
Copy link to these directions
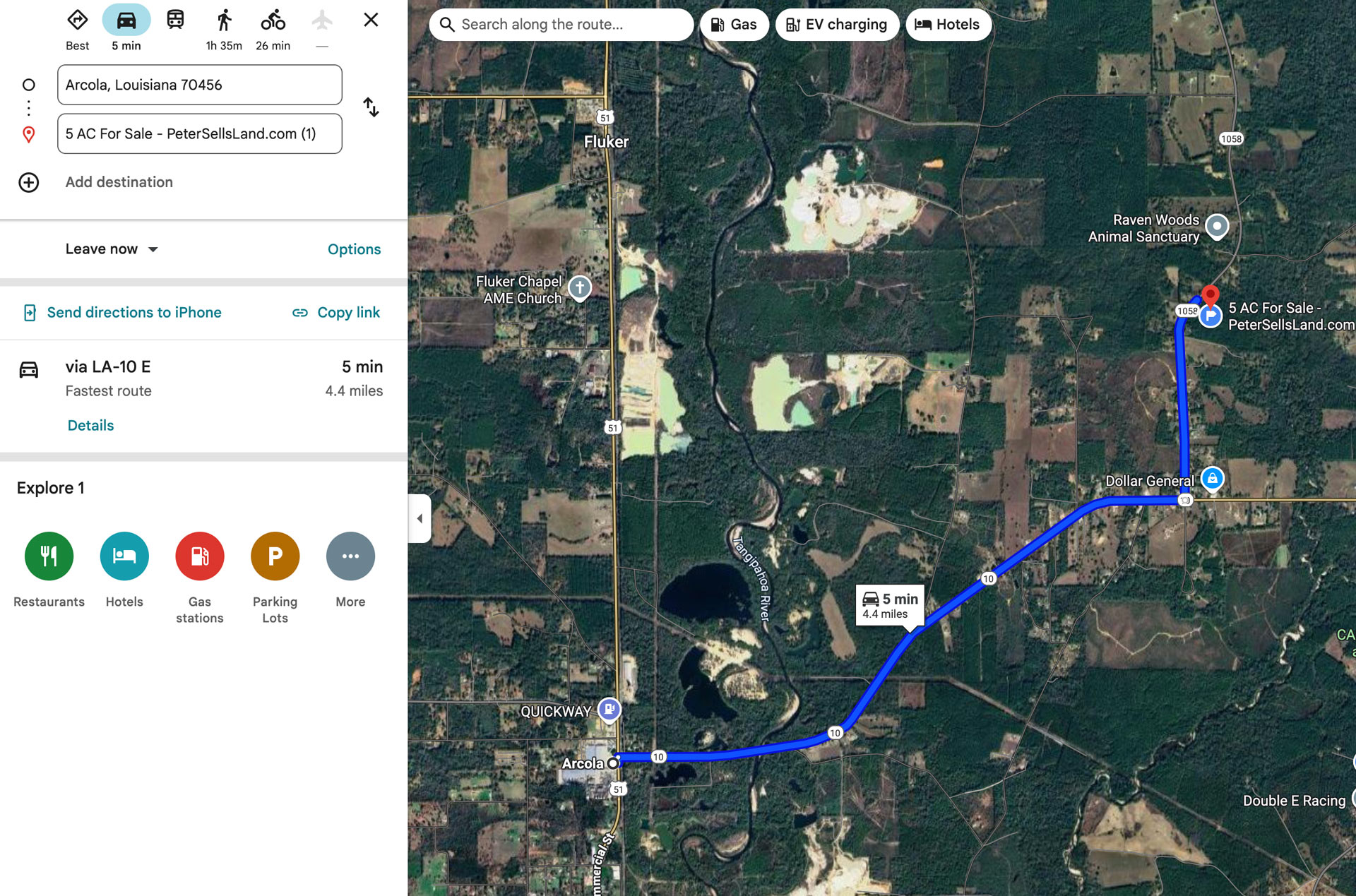click(x=336, y=313)
